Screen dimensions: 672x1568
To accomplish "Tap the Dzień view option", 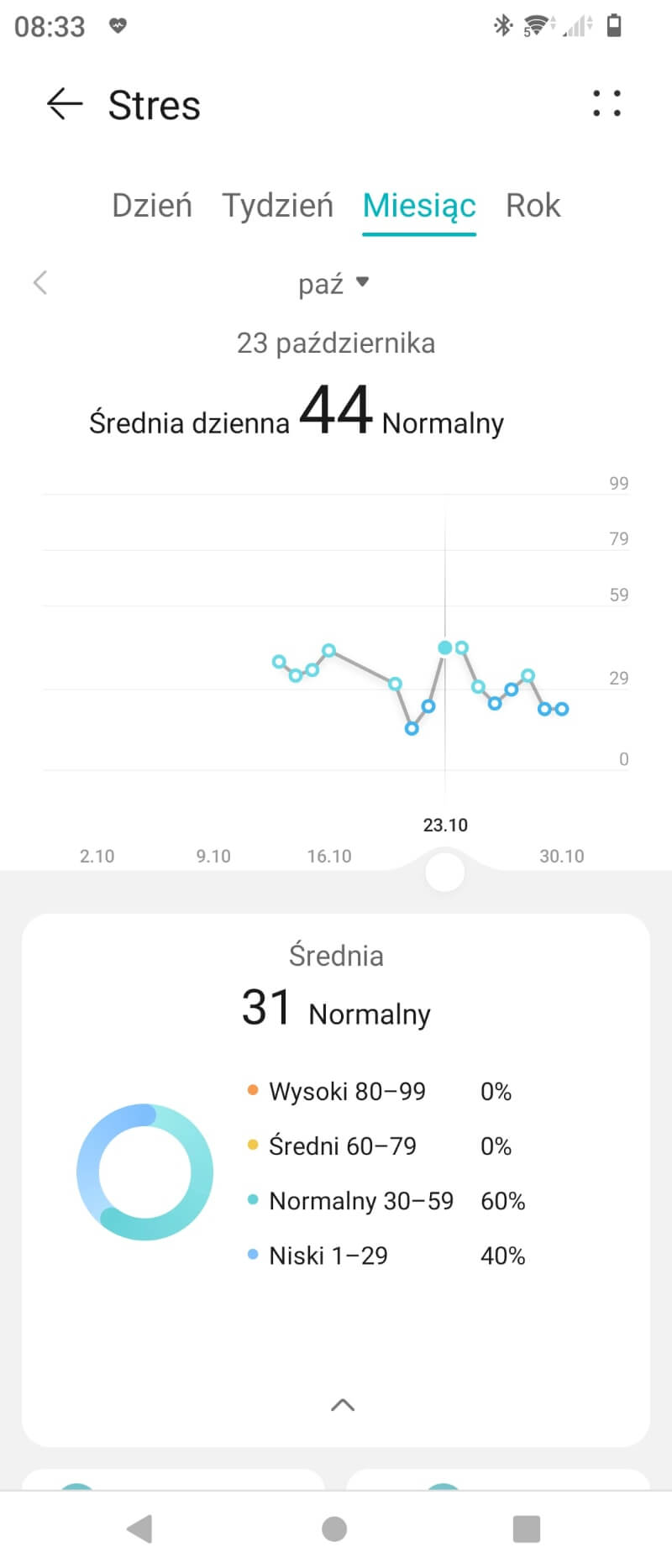I will point(151,205).
